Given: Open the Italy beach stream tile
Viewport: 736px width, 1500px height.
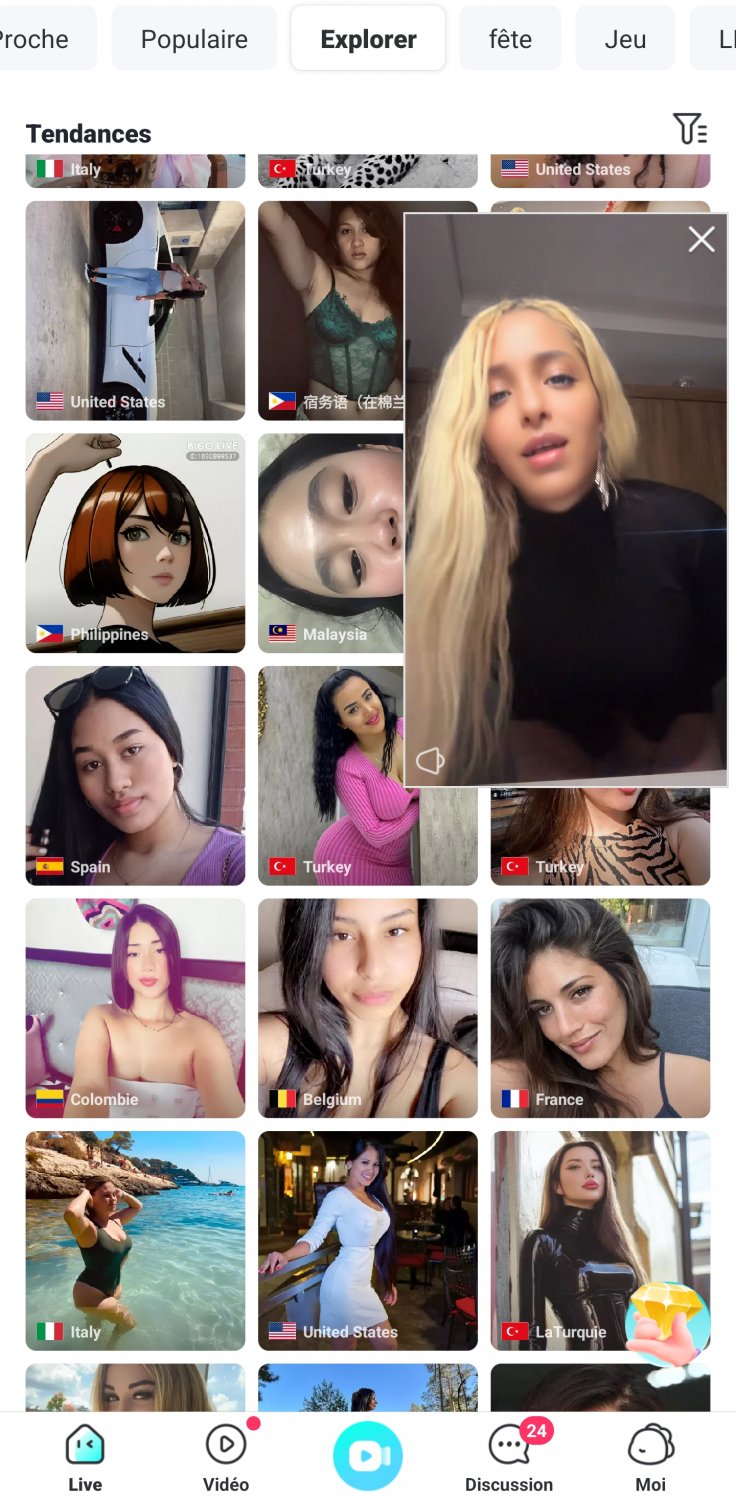Looking at the screenshot, I should point(135,1241).
